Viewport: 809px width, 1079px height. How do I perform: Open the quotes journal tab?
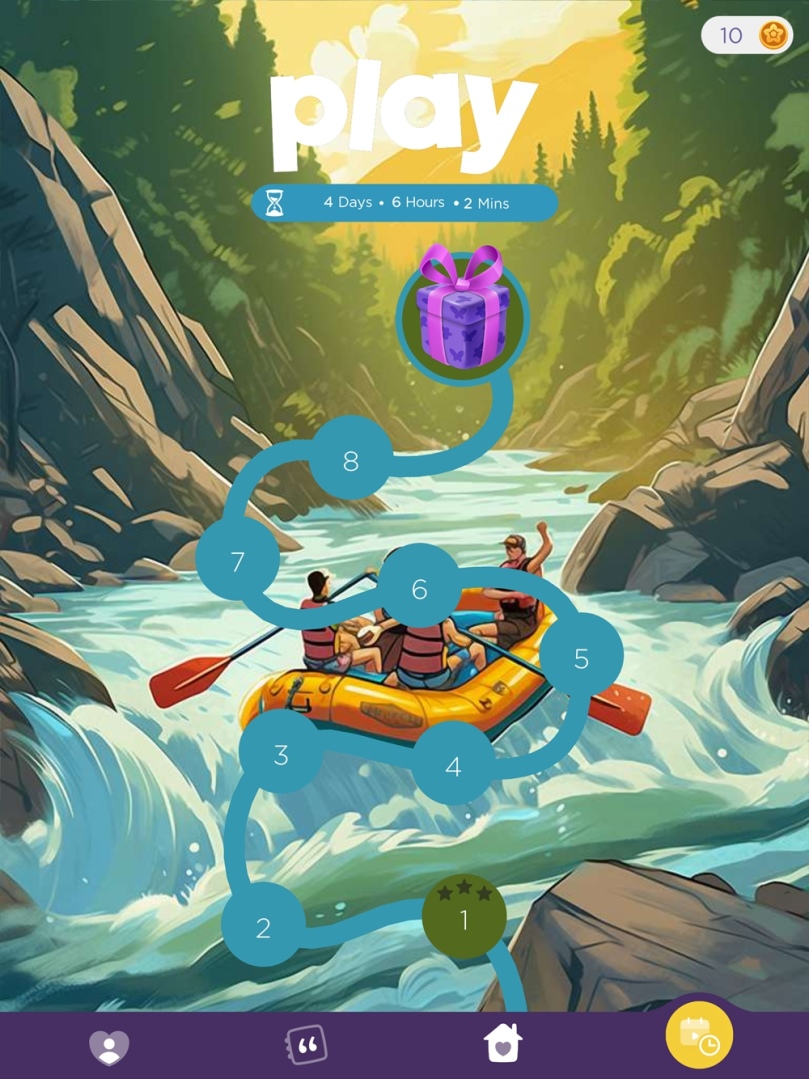pyautogui.click(x=307, y=1045)
